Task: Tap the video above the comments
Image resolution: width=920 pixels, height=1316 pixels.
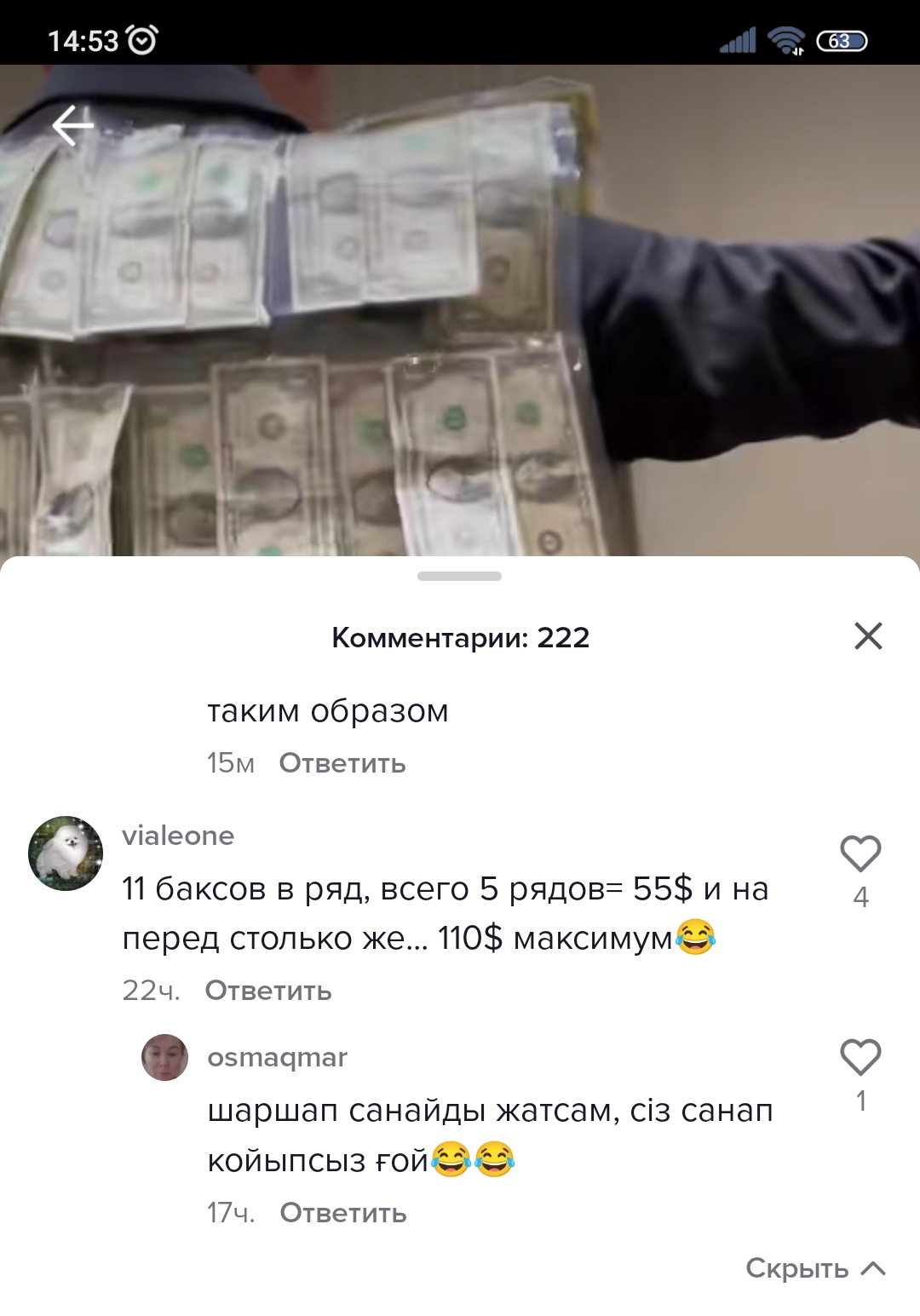Action: [460, 324]
